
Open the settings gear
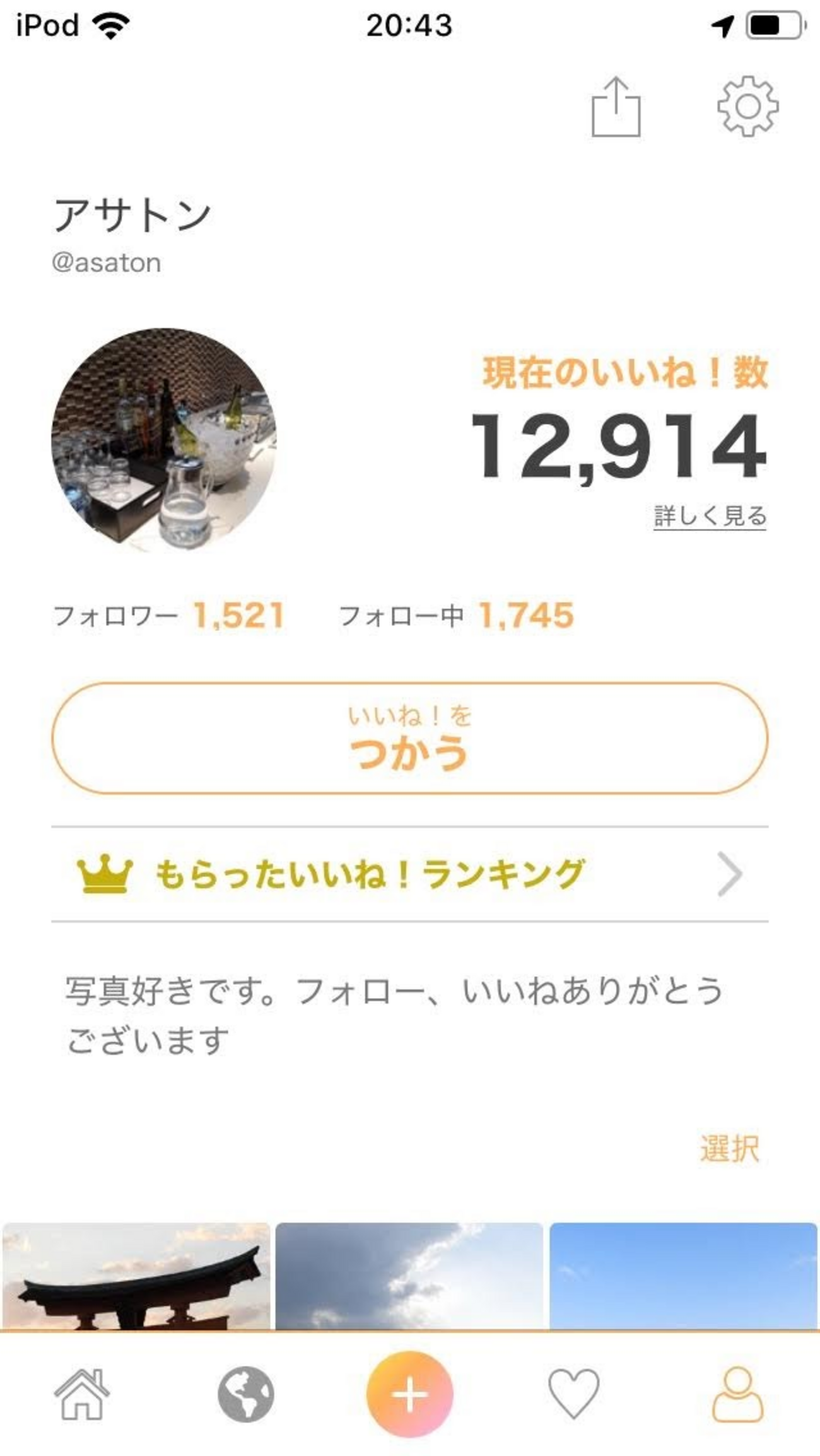747,106
